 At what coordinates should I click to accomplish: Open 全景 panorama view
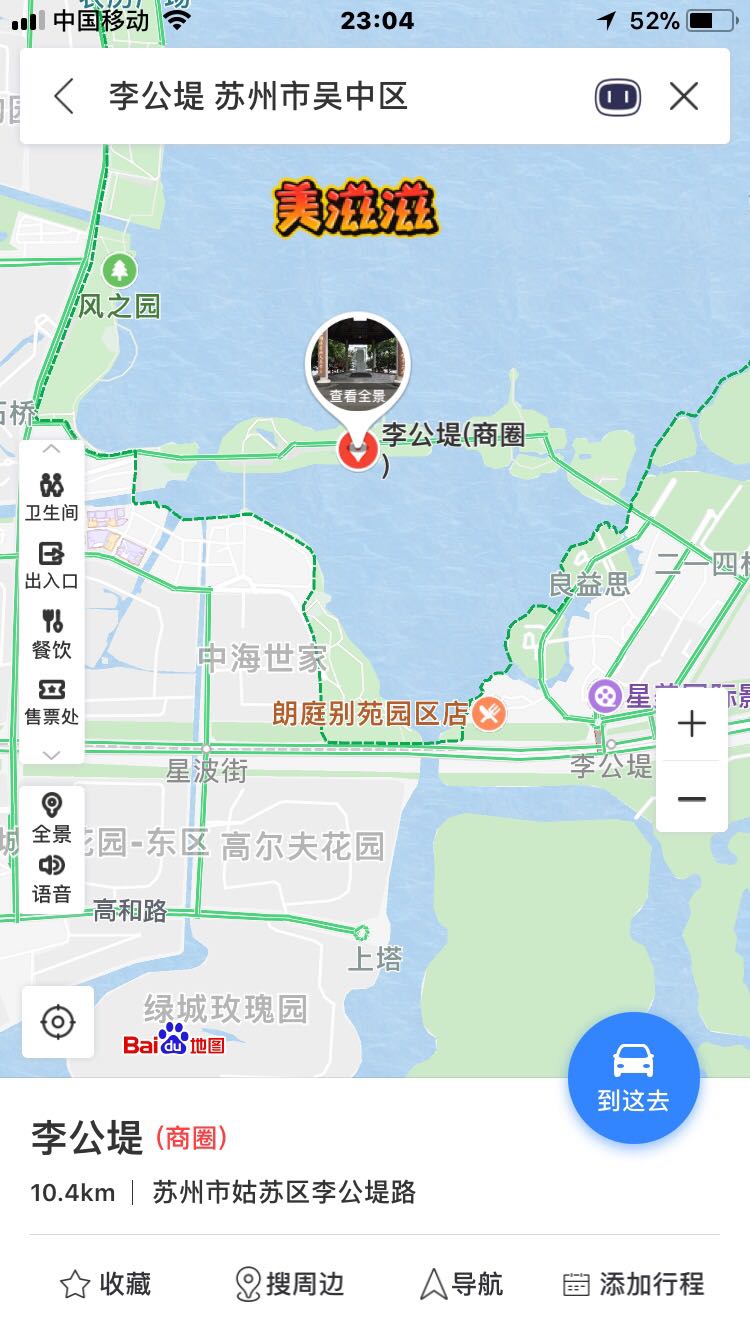tap(52, 819)
